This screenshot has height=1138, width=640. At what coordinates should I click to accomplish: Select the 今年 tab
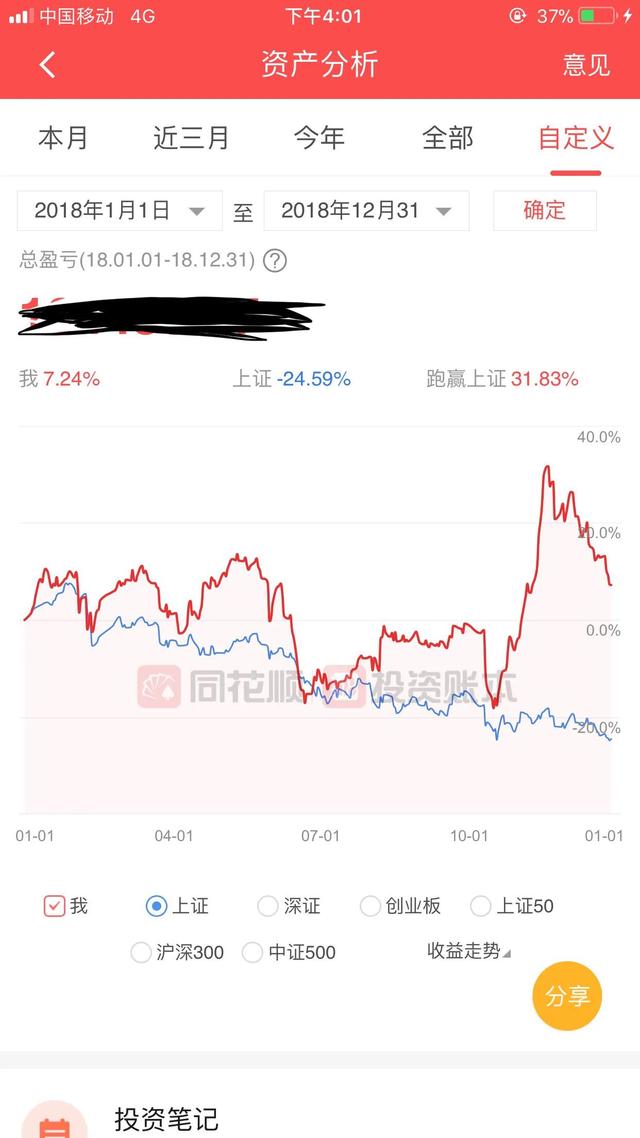click(319, 137)
